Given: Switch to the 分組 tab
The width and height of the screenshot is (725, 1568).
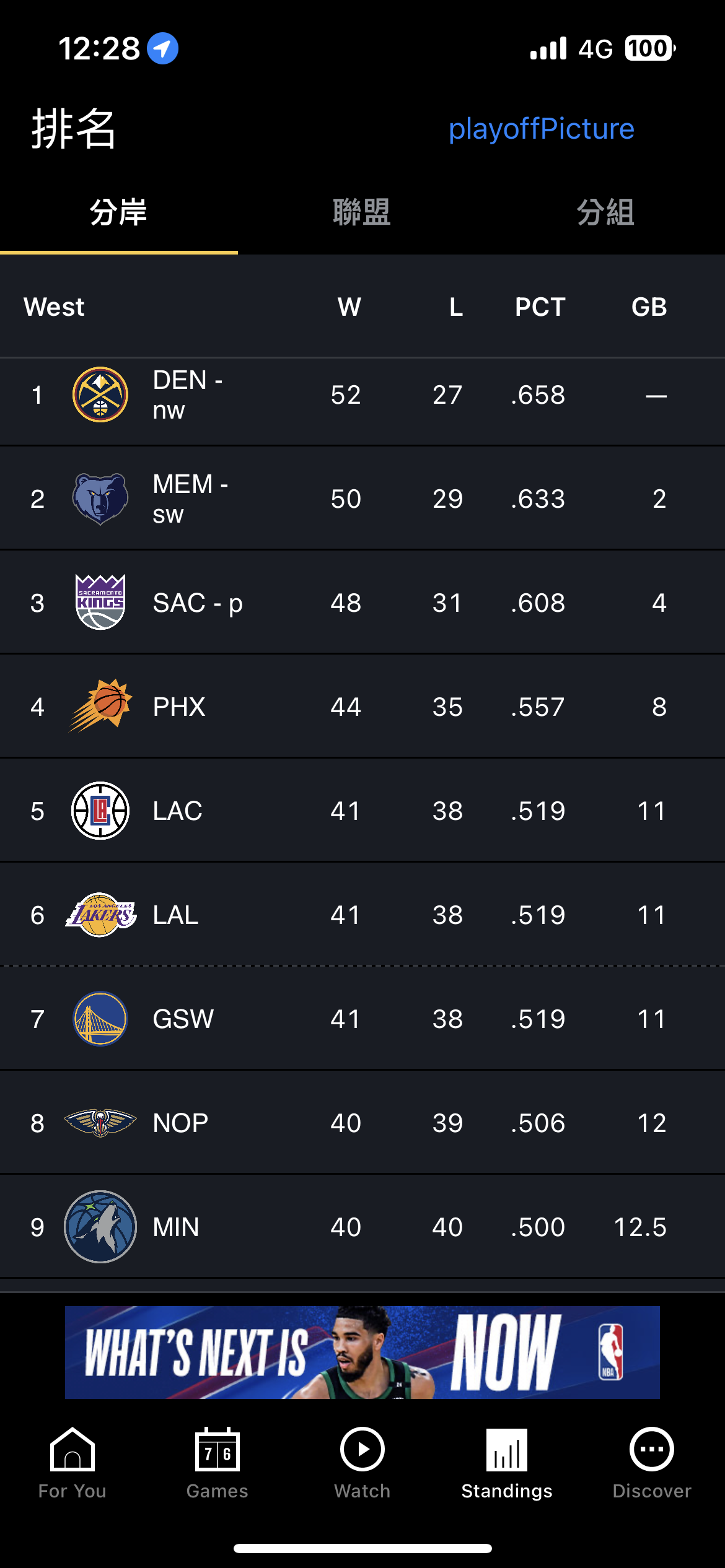Looking at the screenshot, I should (605, 212).
